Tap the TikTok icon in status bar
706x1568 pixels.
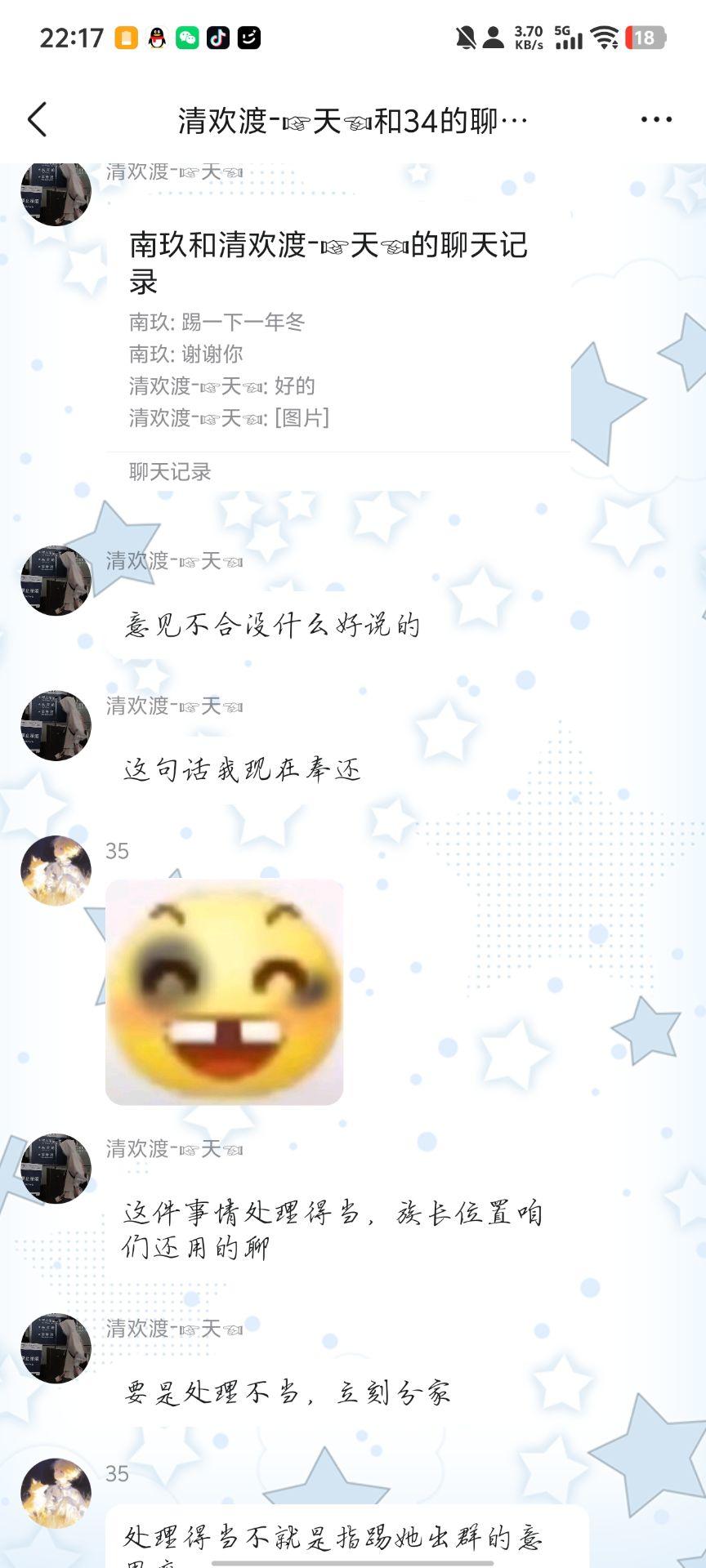point(219,37)
